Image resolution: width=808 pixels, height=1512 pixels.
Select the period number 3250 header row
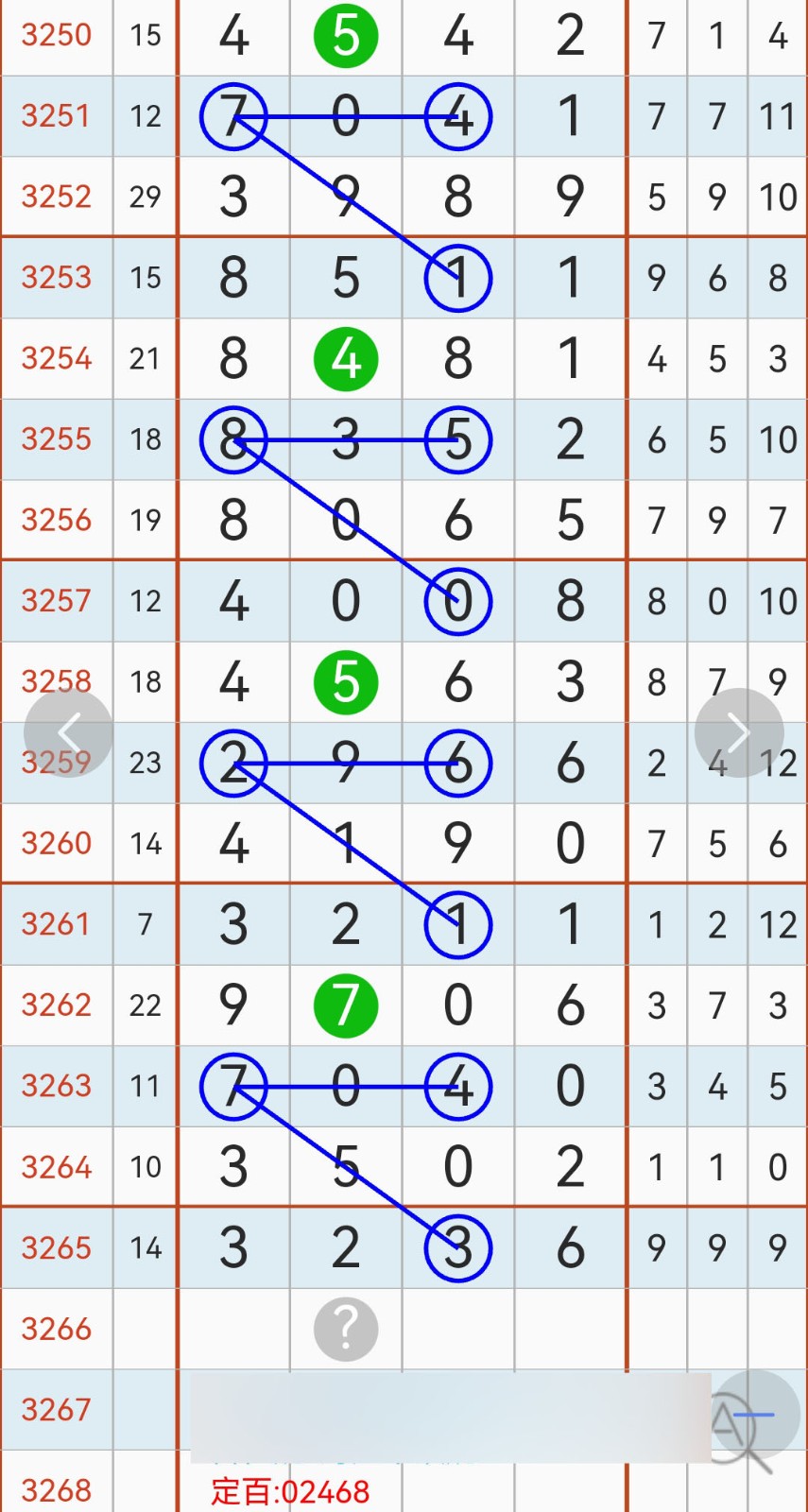57,35
